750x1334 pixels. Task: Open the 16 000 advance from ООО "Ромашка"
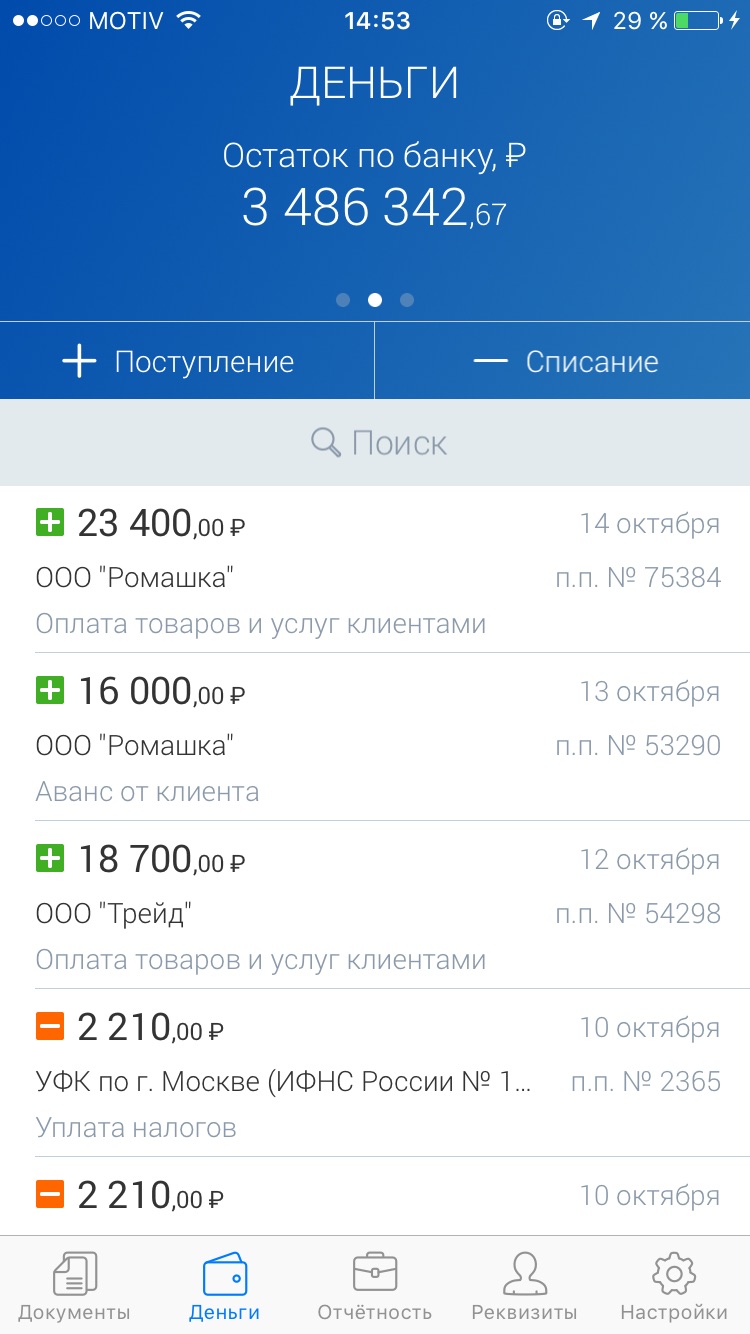[375, 738]
